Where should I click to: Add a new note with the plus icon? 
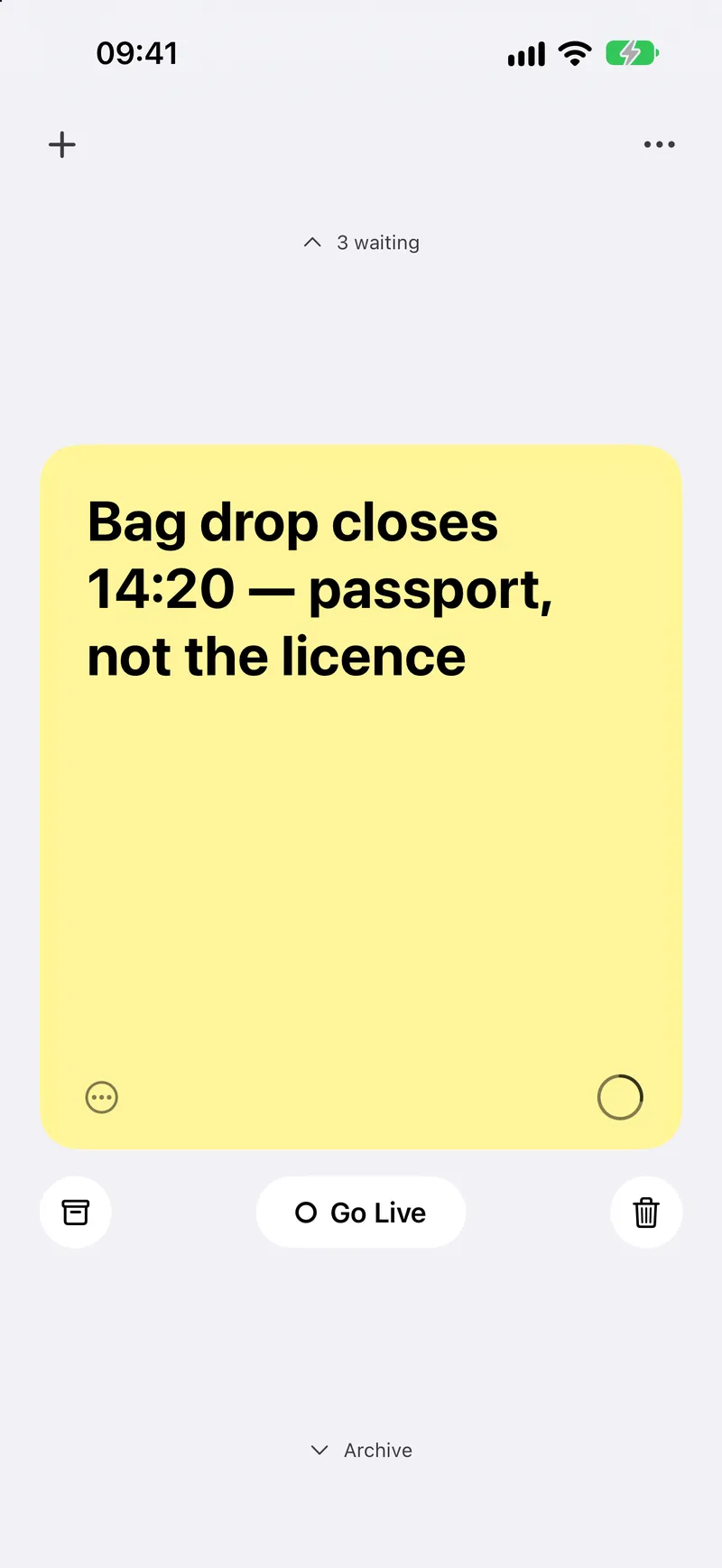pos(62,144)
